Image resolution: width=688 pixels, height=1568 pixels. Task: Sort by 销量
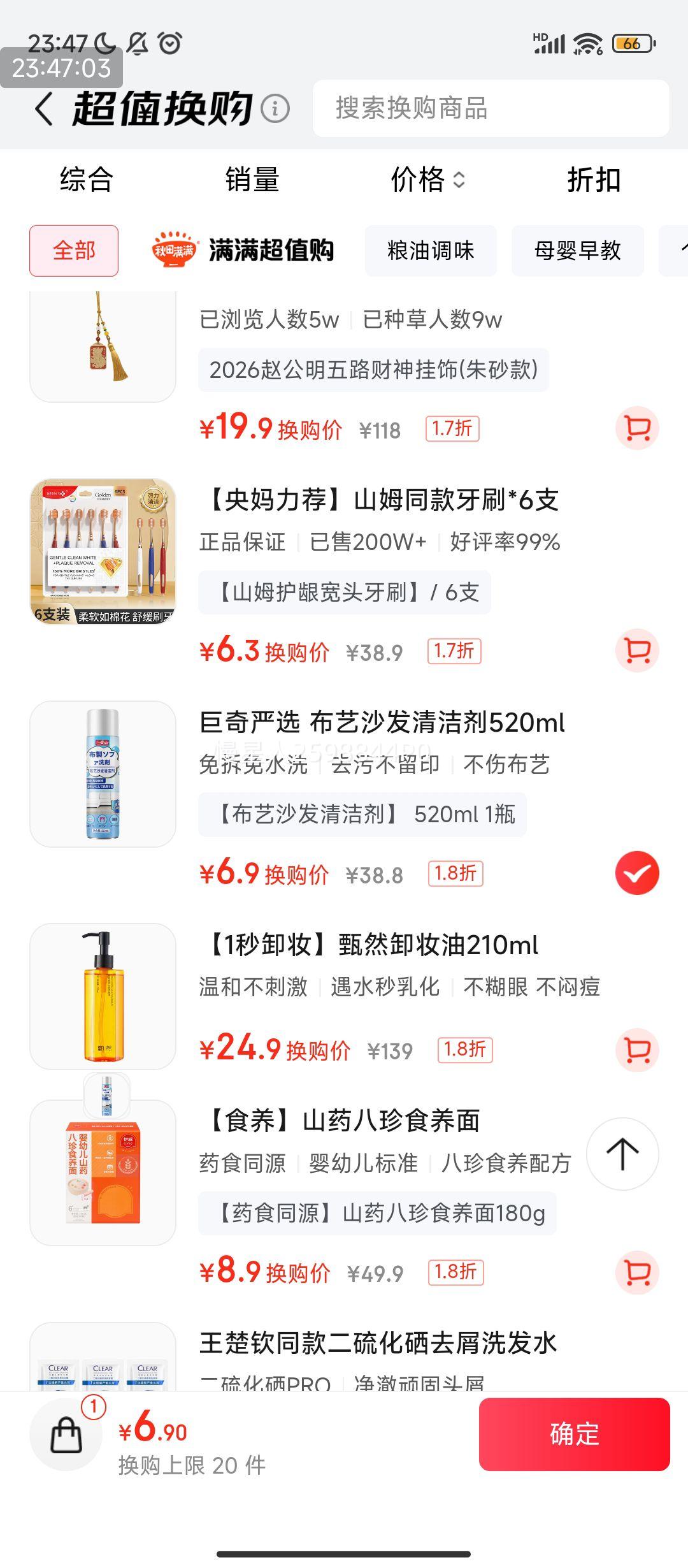[252, 180]
